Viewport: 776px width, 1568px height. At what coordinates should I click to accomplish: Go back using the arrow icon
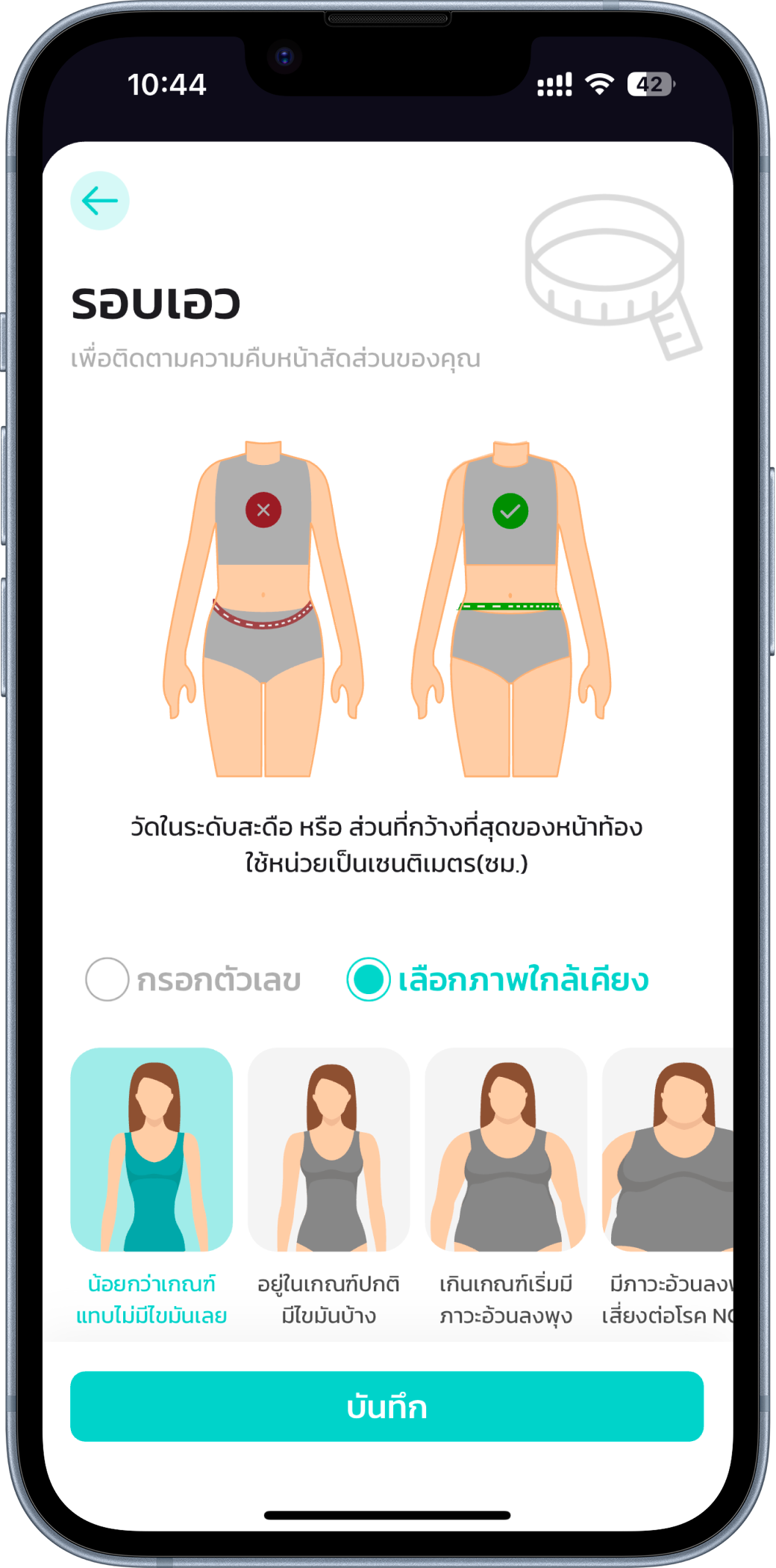100,201
